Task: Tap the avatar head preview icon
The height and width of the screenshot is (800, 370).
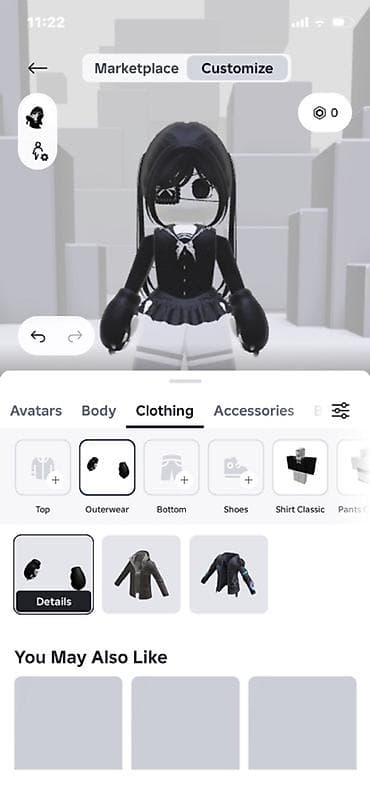Action: (x=37, y=118)
